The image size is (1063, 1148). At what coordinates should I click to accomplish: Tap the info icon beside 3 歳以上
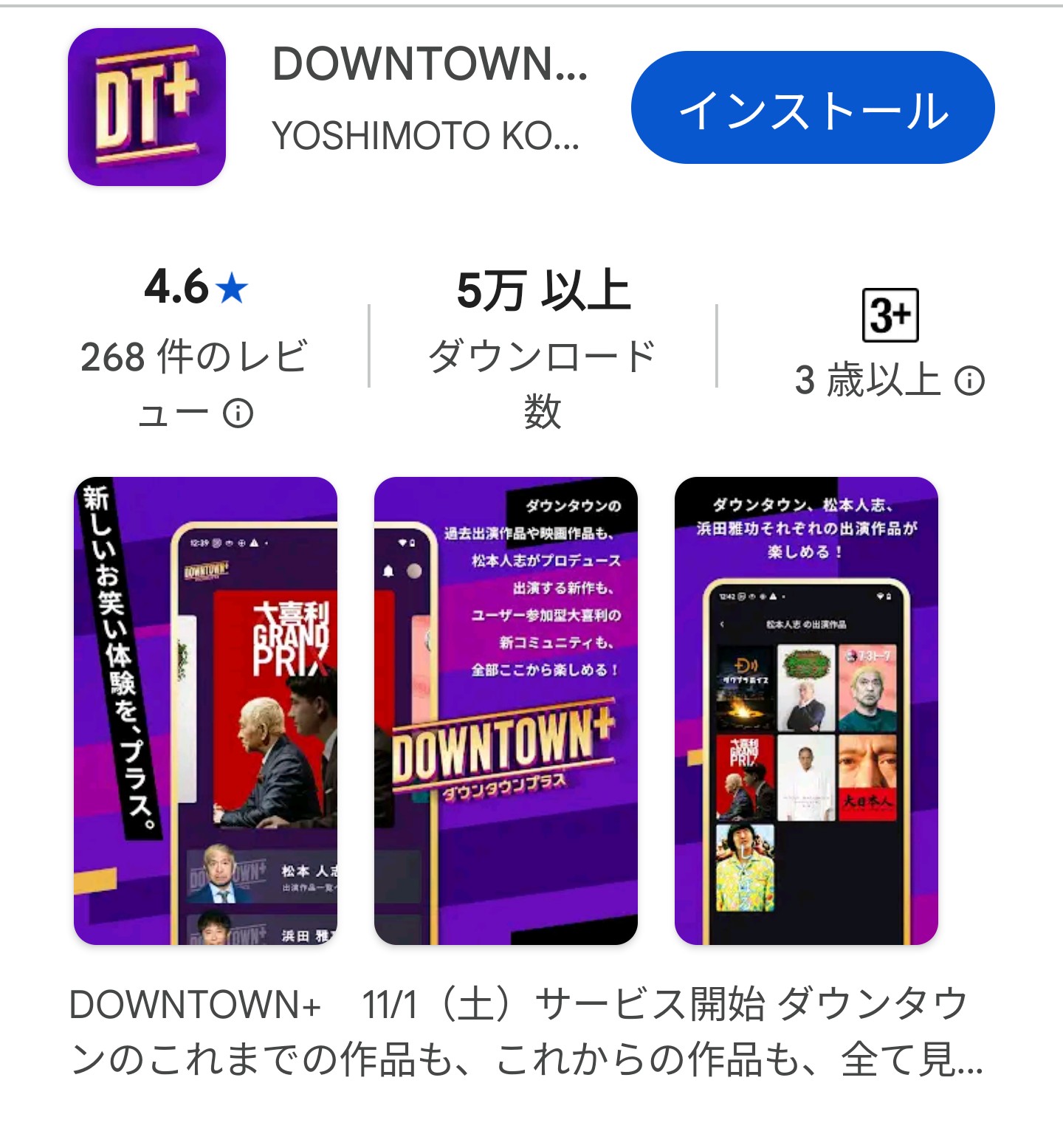(x=969, y=381)
